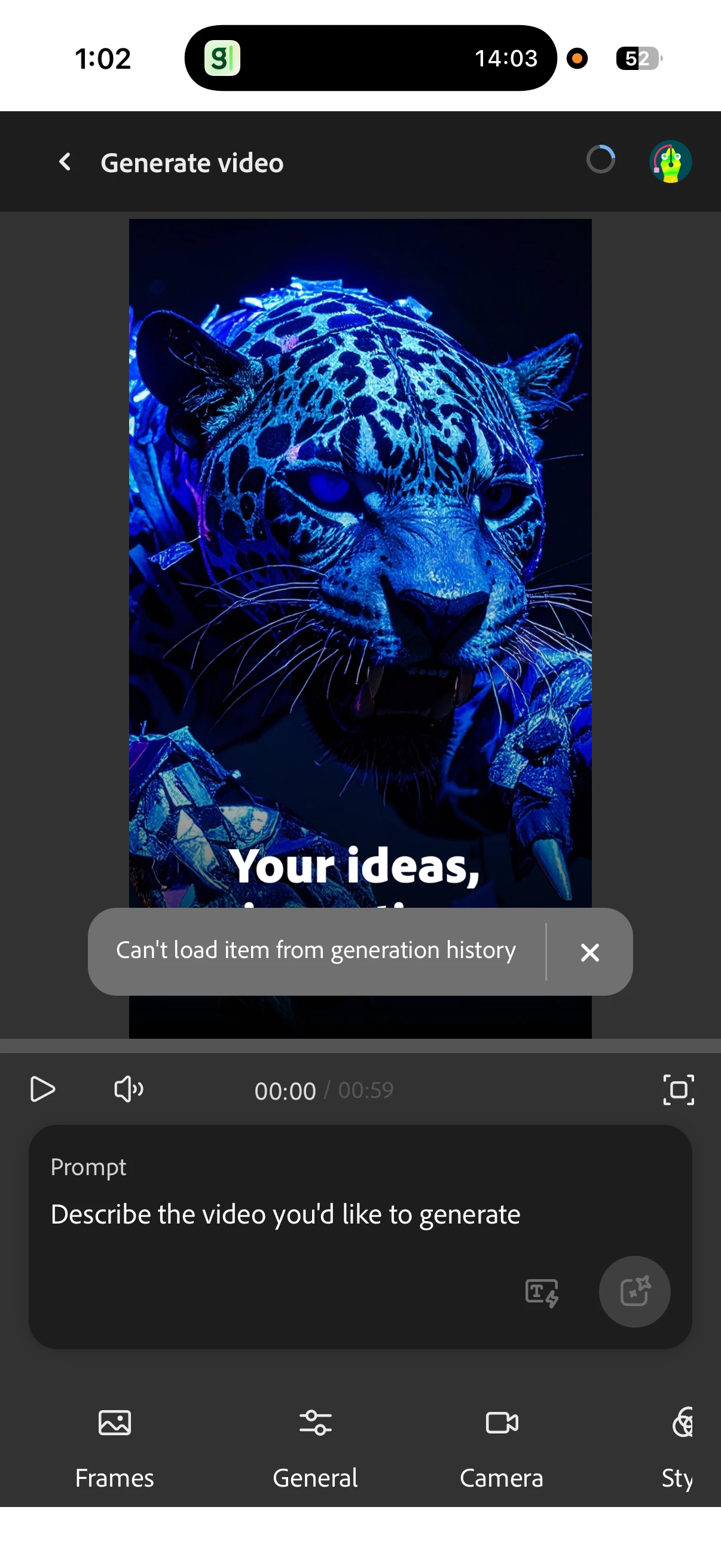Viewport: 721px width, 1568px height.
Task: Open the generation progress indicator
Action: [x=600, y=160]
